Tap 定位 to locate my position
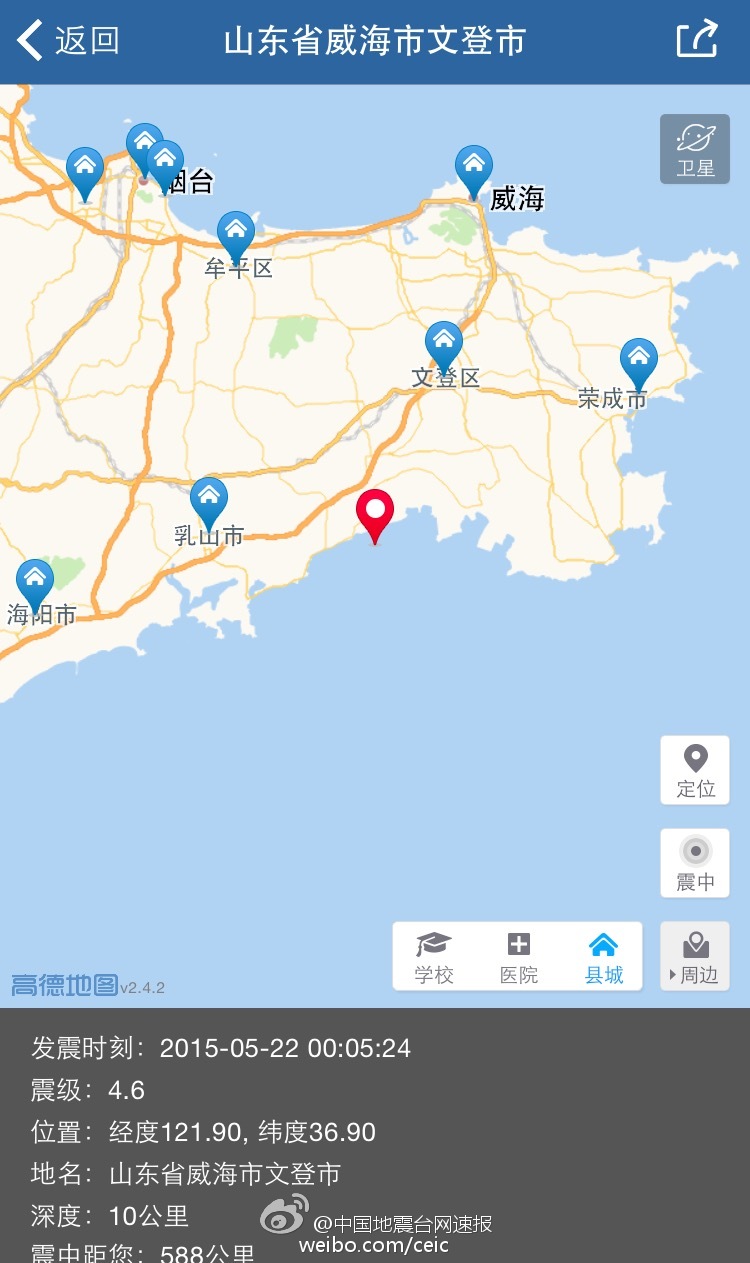 coord(695,770)
